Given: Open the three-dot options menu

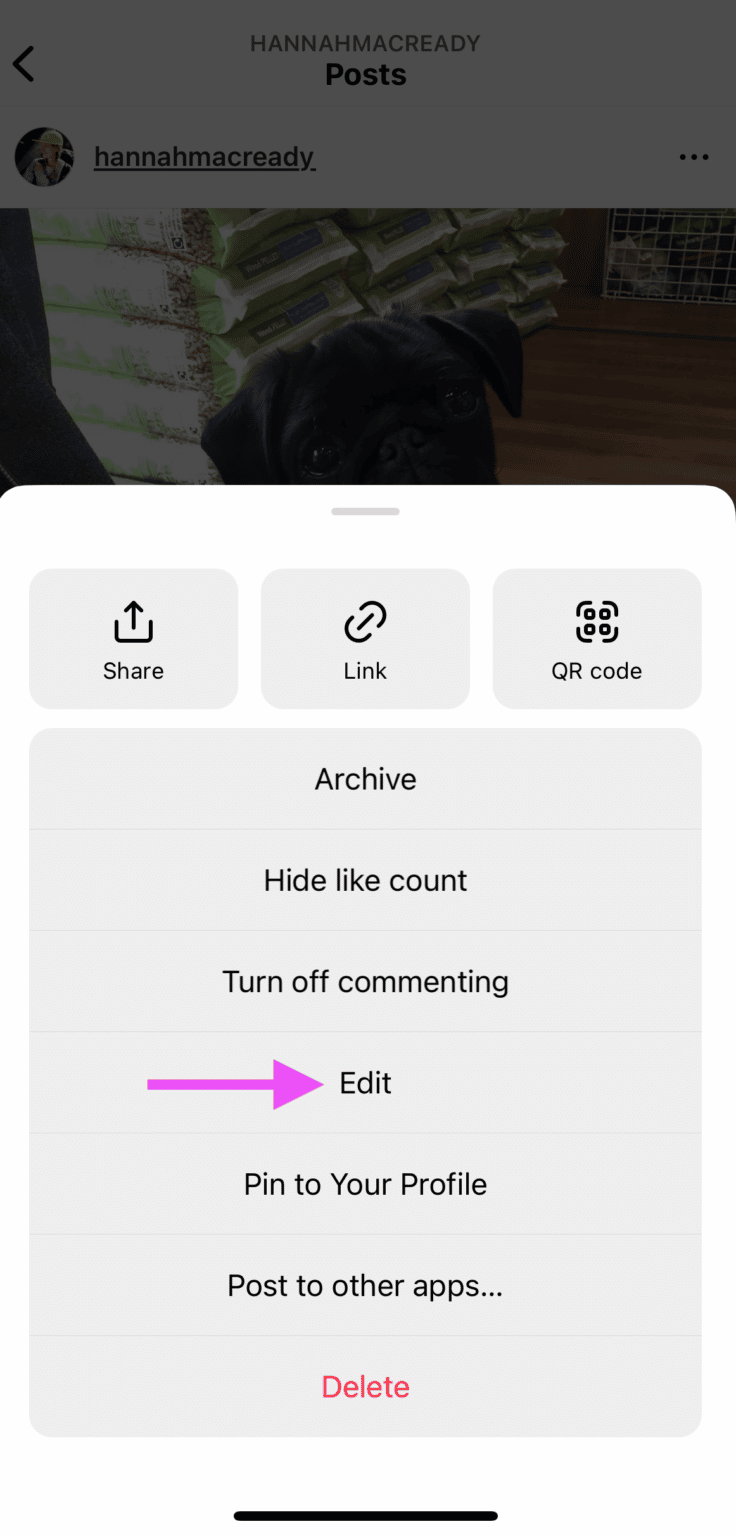Looking at the screenshot, I should pyautogui.click(x=694, y=157).
